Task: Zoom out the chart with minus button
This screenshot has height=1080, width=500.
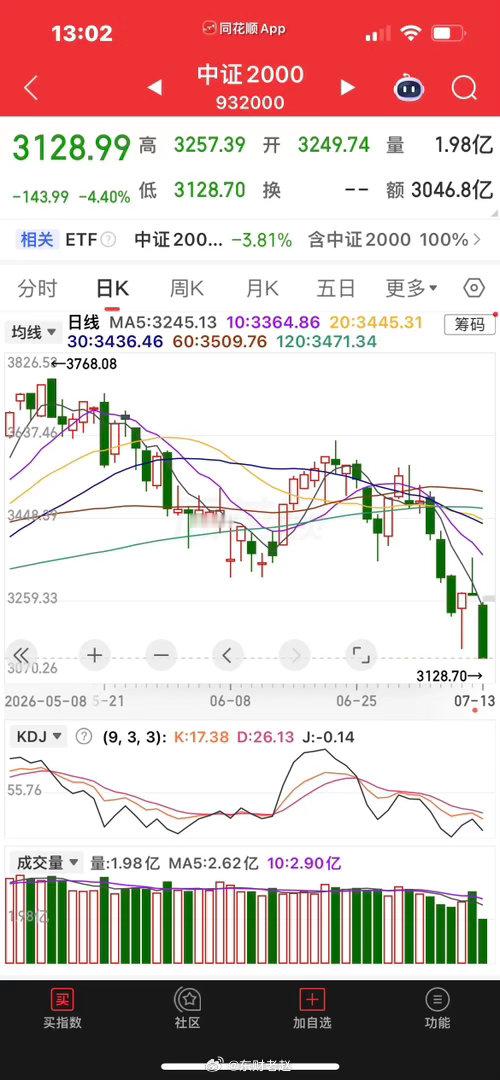Action: [x=160, y=655]
